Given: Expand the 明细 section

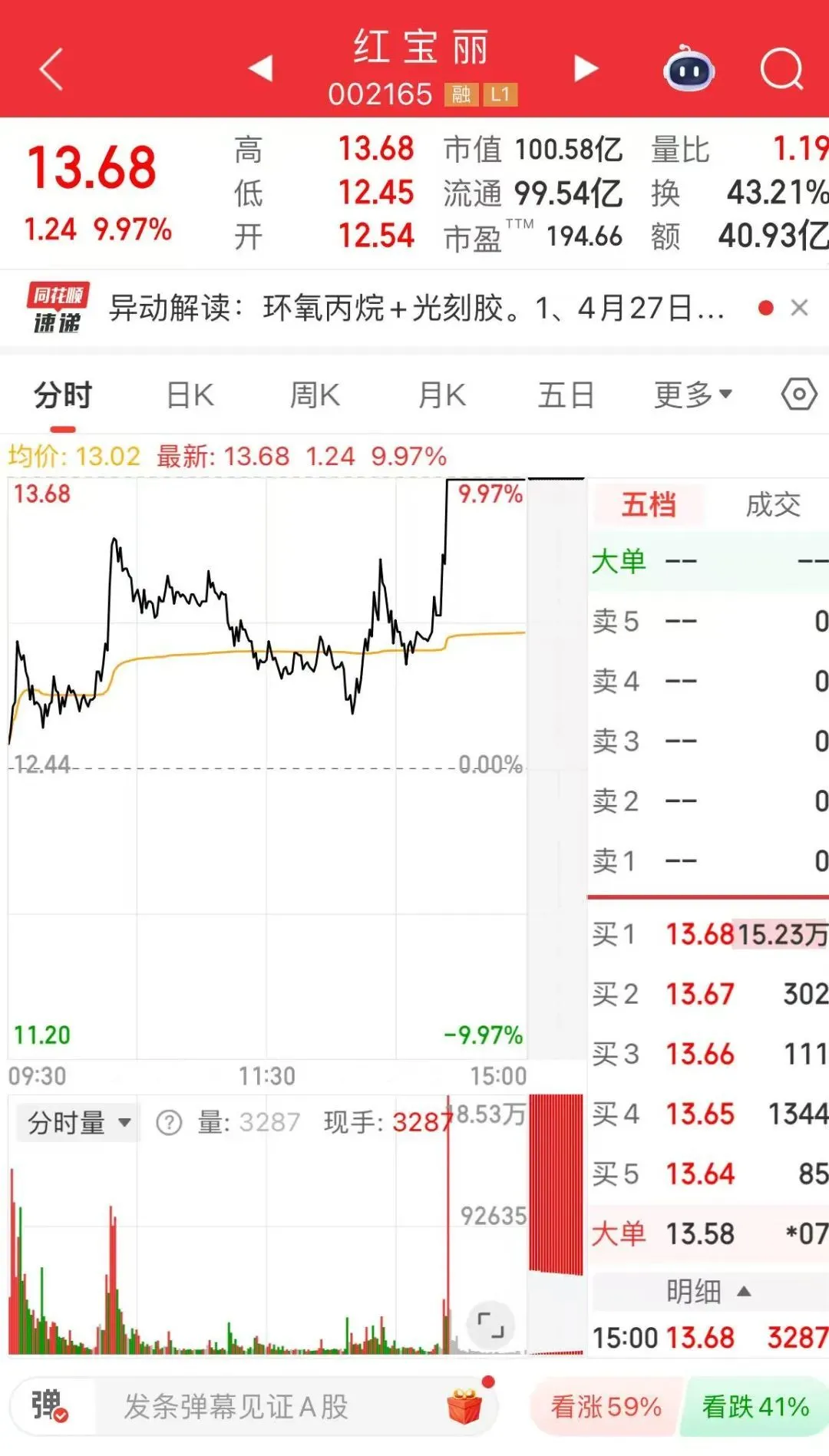Looking at the screenshot, I should 708,1291.
